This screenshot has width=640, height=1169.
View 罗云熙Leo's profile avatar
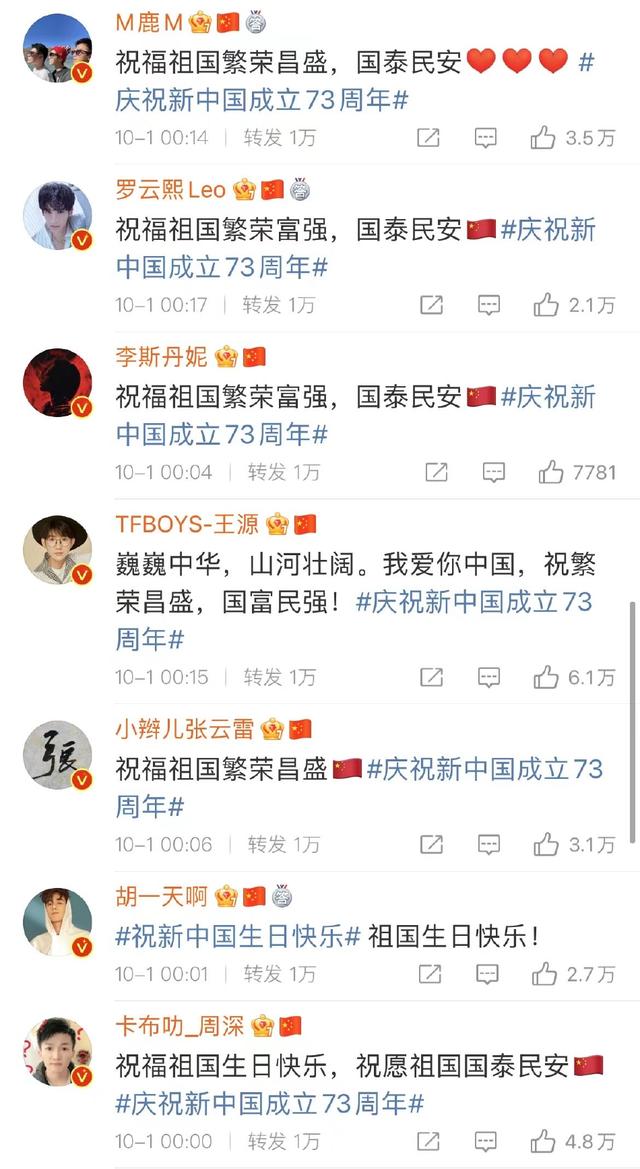(57, 216)
